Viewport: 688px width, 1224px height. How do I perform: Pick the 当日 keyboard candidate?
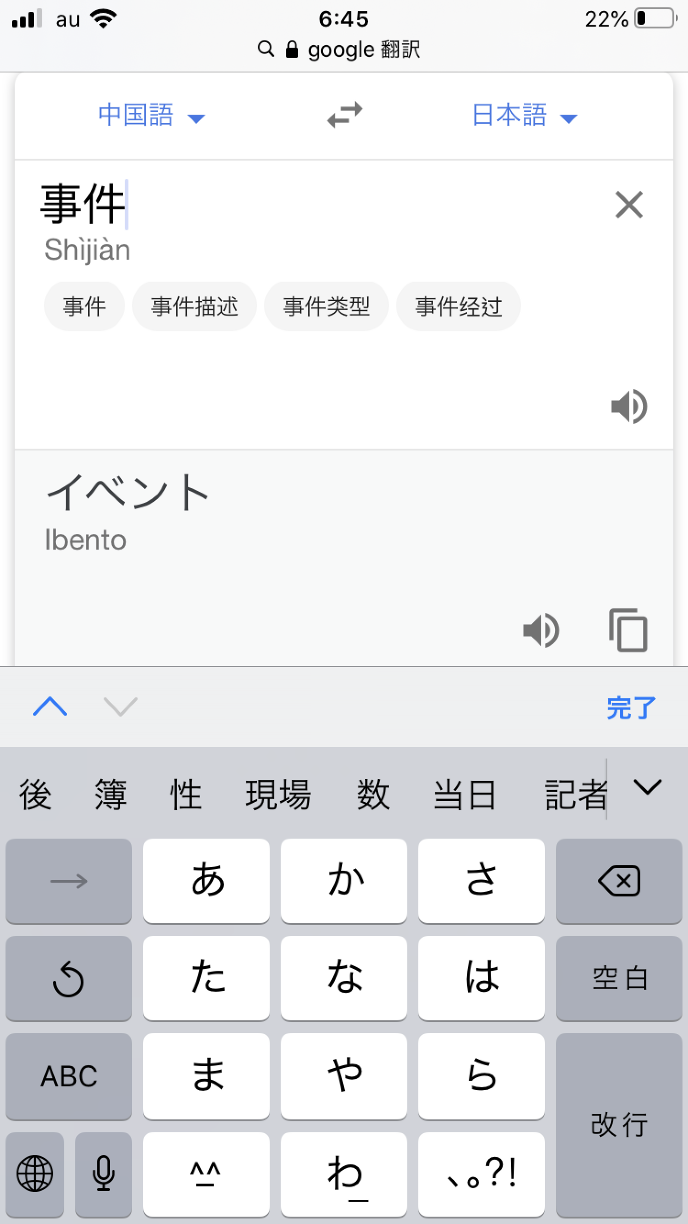[x=464, y=795]
